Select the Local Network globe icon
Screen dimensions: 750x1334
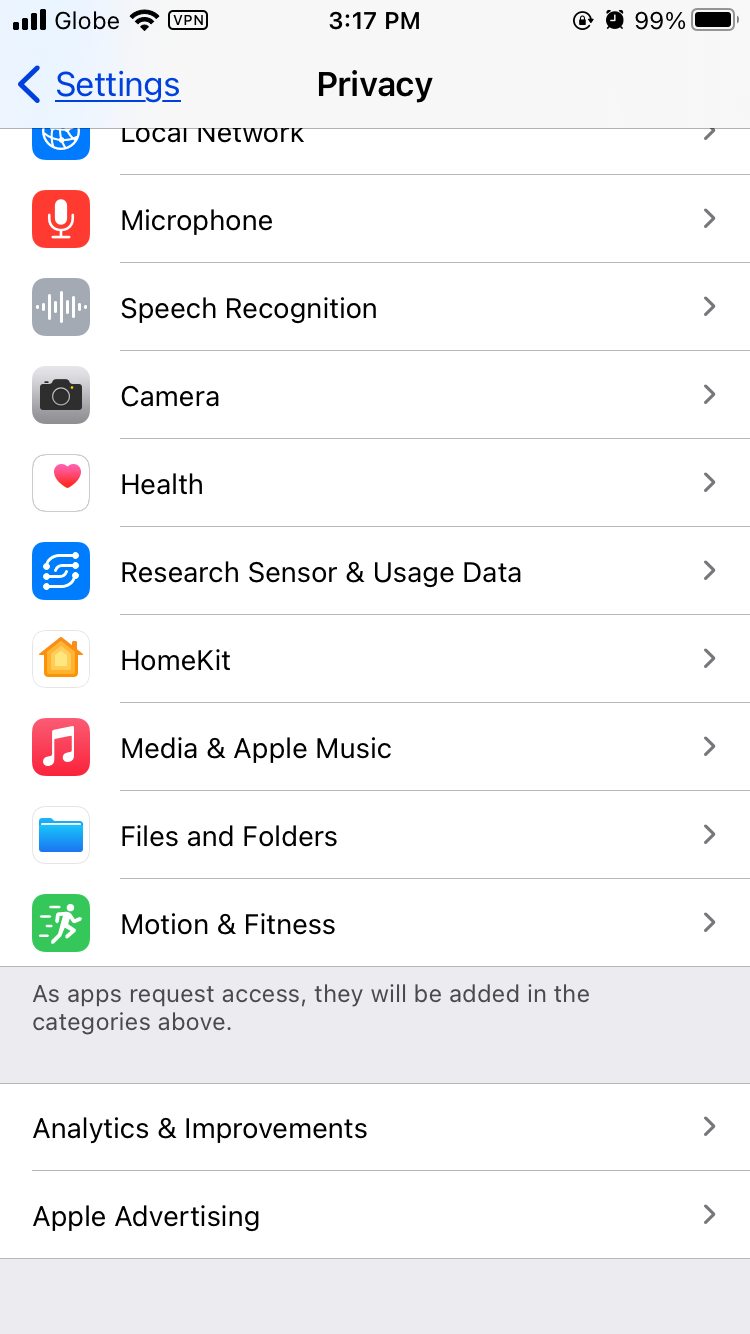click(60, 138)
